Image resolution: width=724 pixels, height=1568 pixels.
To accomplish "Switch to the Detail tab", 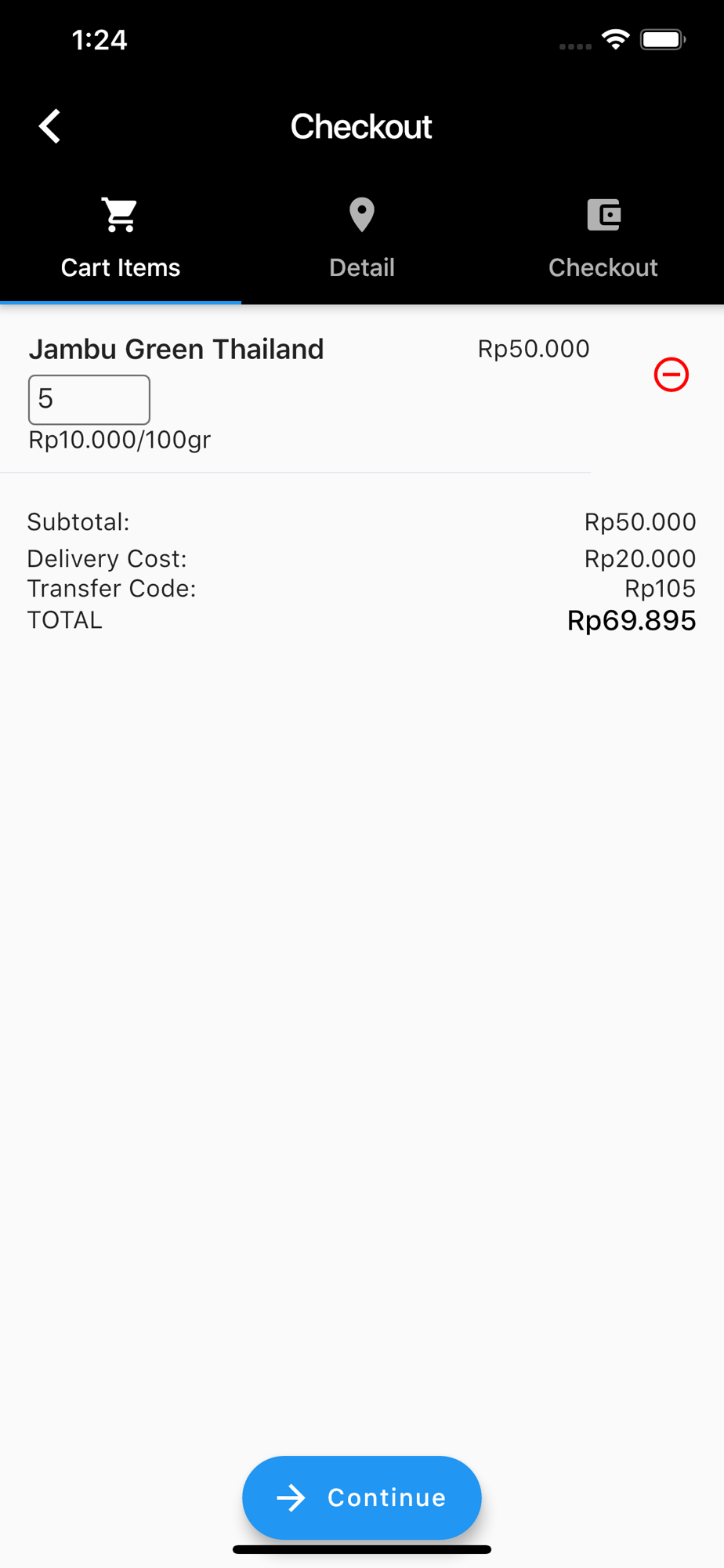I will point(361,238).
